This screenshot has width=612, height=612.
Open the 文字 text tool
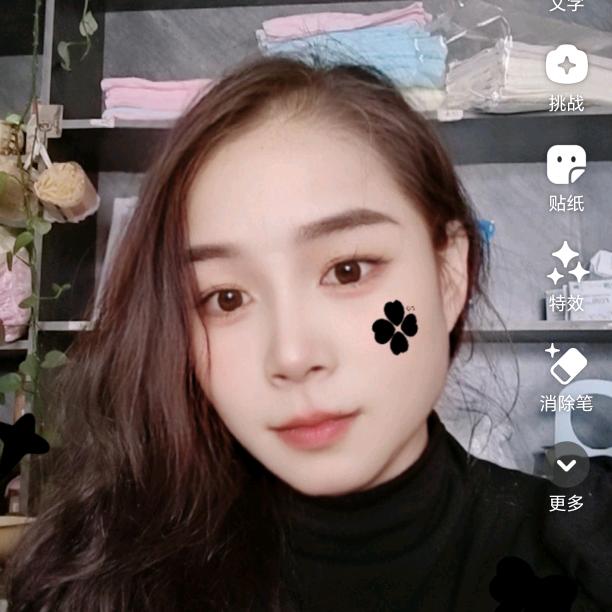point(566,5)
